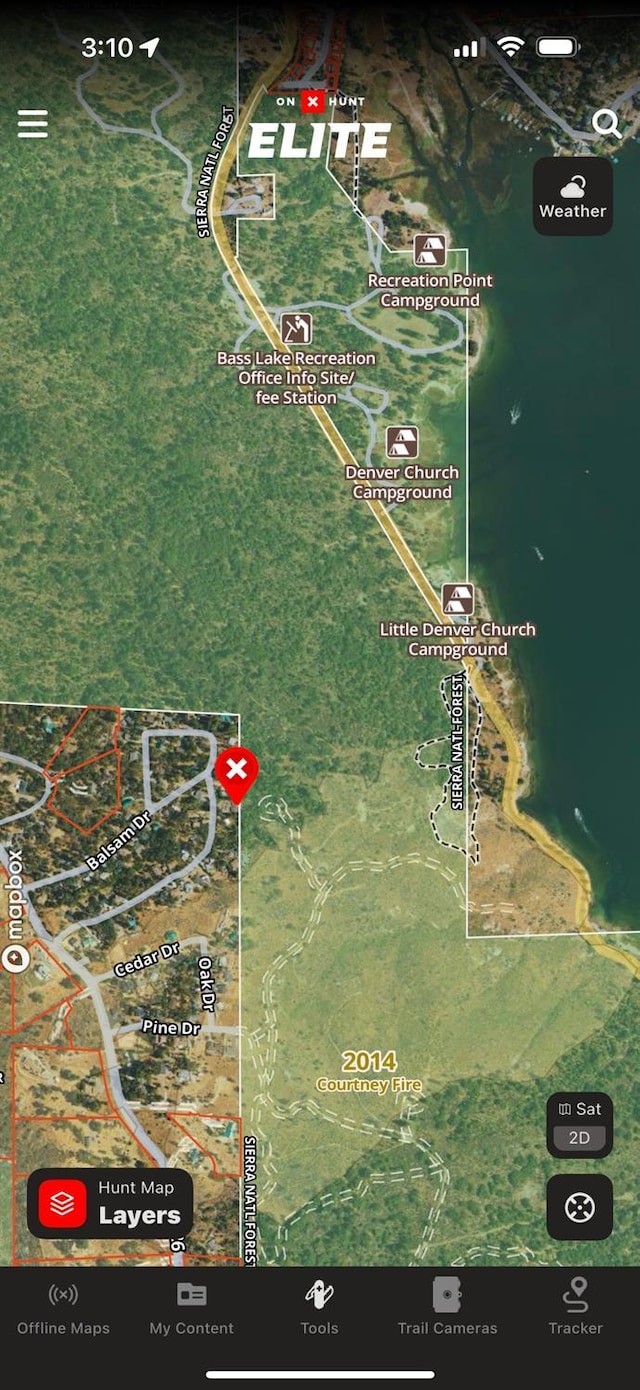Select the Bass Lake Recreation Office marker
Viewport: 640px width, 1390px height.
click(x=295, y=328)
